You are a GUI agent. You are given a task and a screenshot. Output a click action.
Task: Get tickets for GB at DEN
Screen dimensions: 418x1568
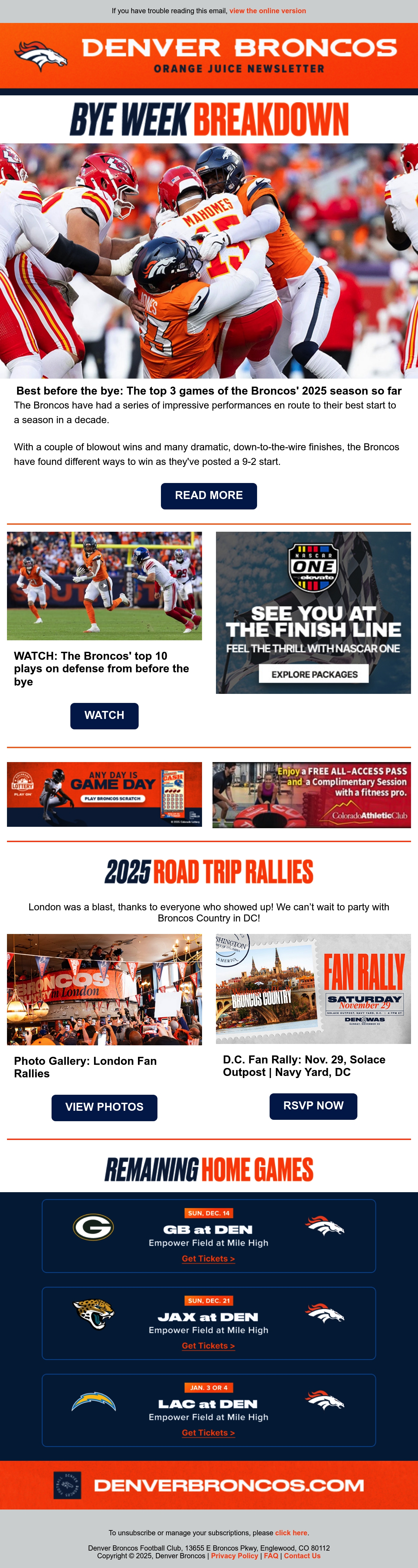208,1258
